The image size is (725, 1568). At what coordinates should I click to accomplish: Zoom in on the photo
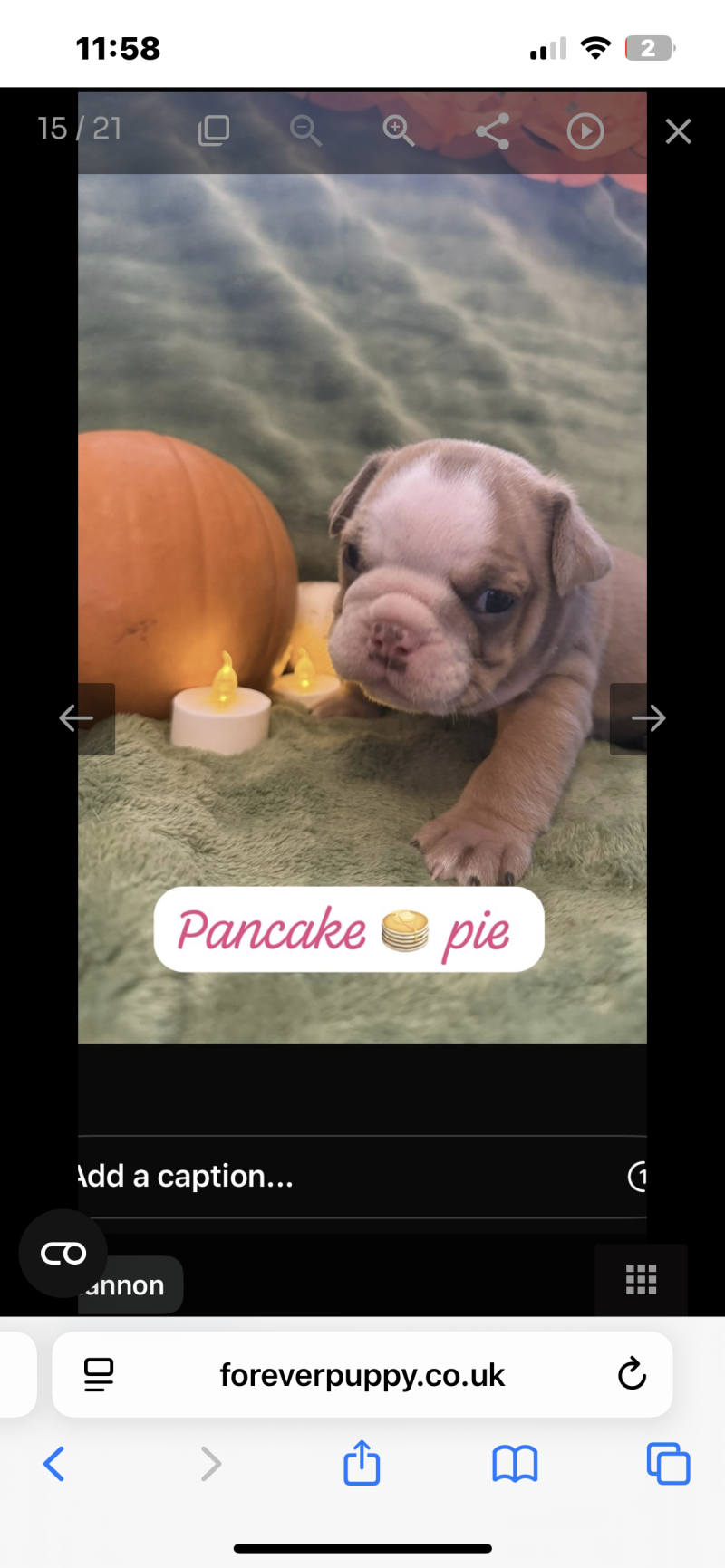point(398,131)
